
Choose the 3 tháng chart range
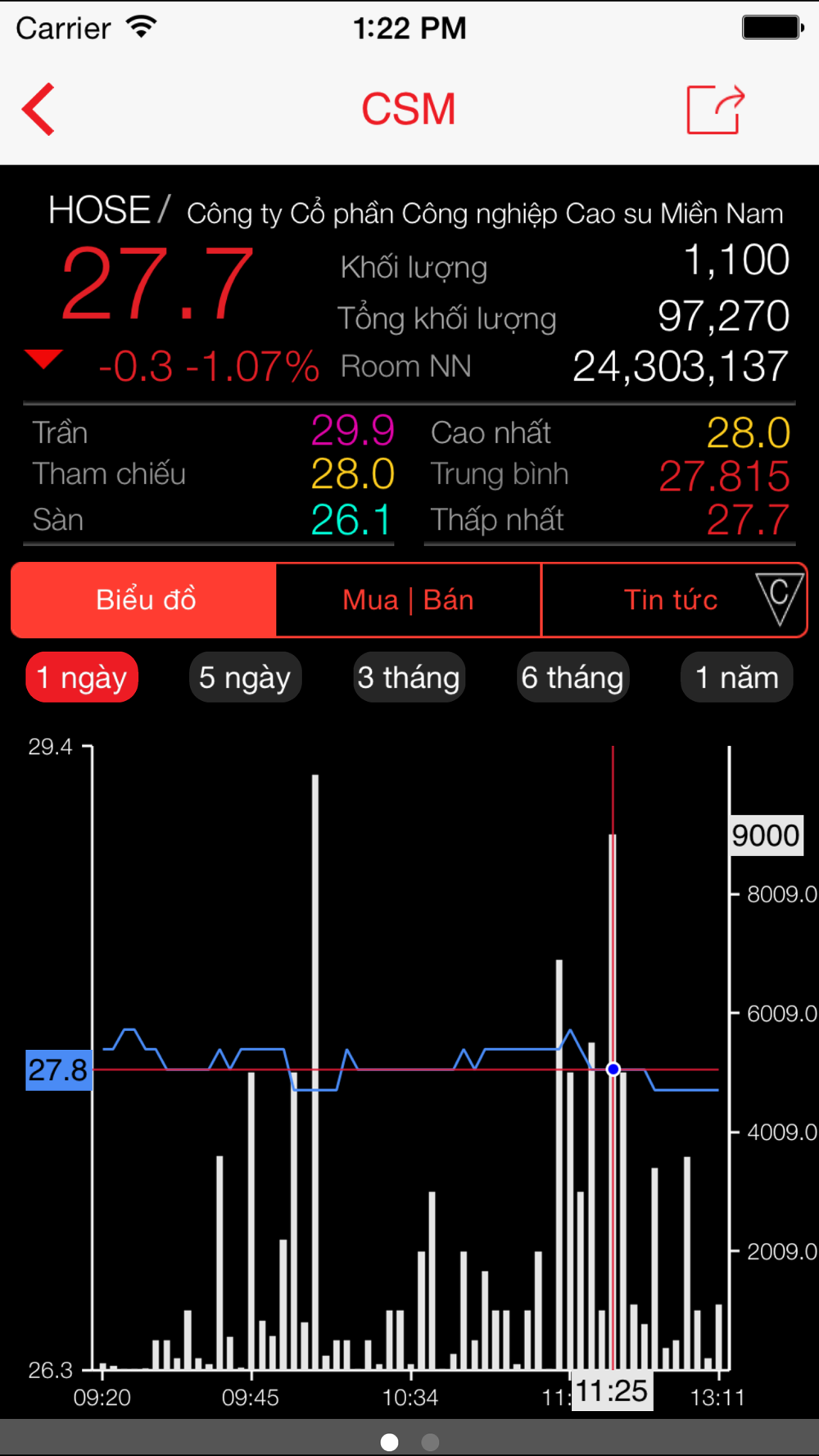409,677
